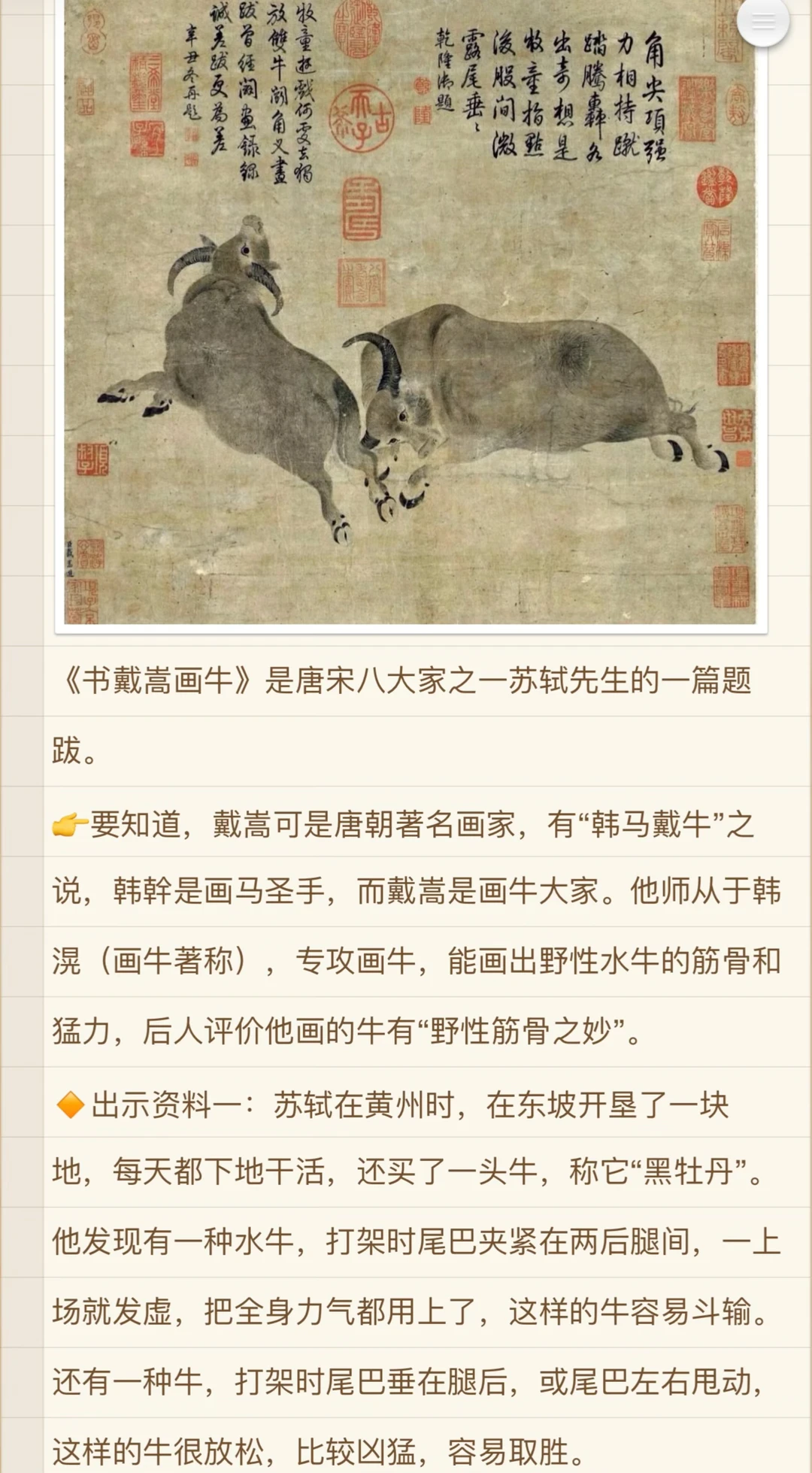Tap the orange diamond bullet marker
The width and height of the screenshot is (812, 1473).
click(71, 1102)
